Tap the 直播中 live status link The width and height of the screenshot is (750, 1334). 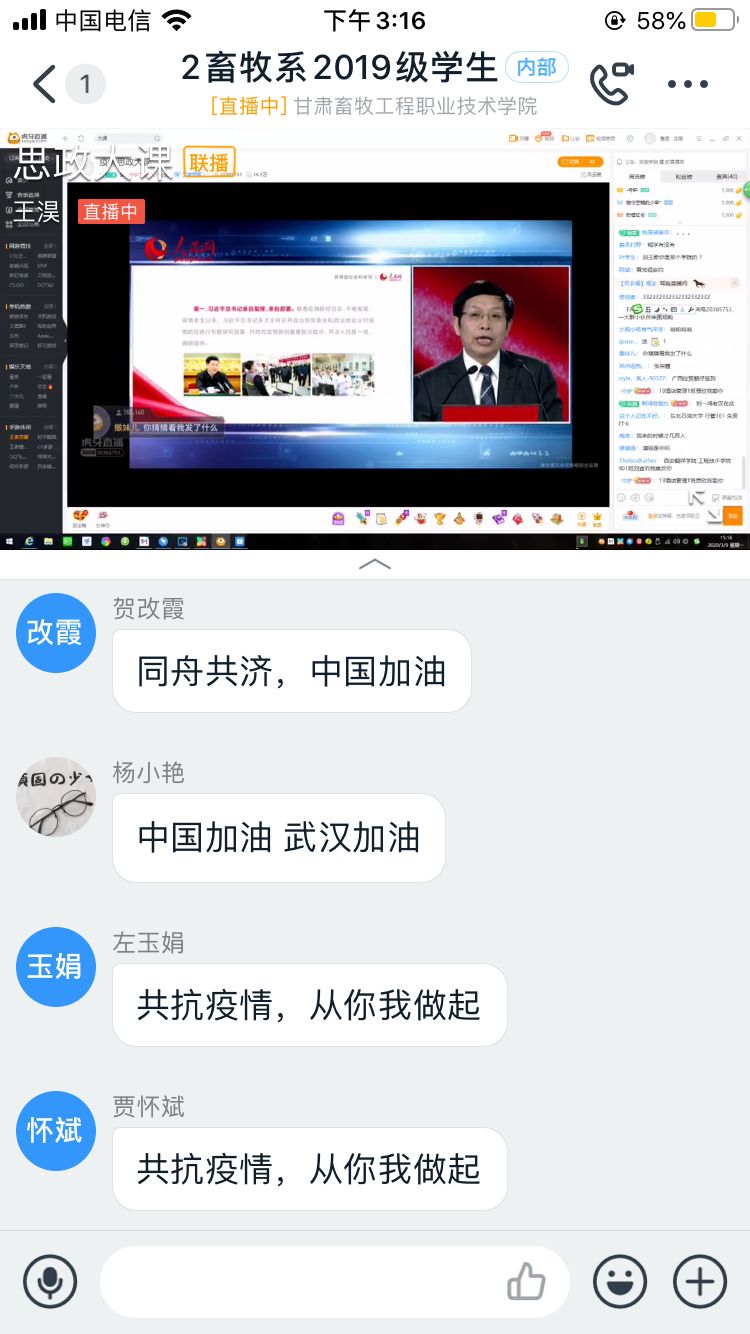pyautogui.click(x=249, y=107)
